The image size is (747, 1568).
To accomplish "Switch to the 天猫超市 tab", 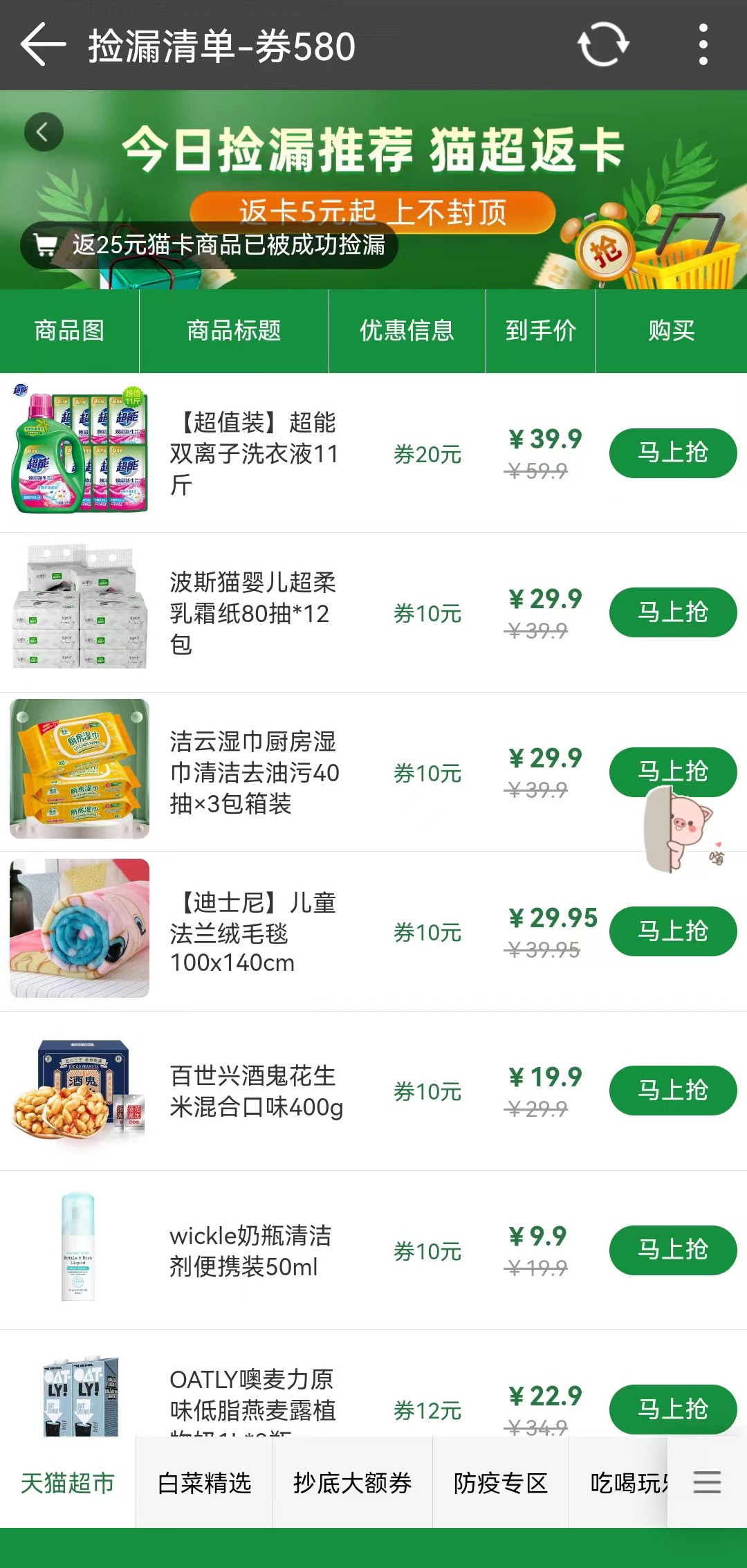I will click(x=68, y=1483).
